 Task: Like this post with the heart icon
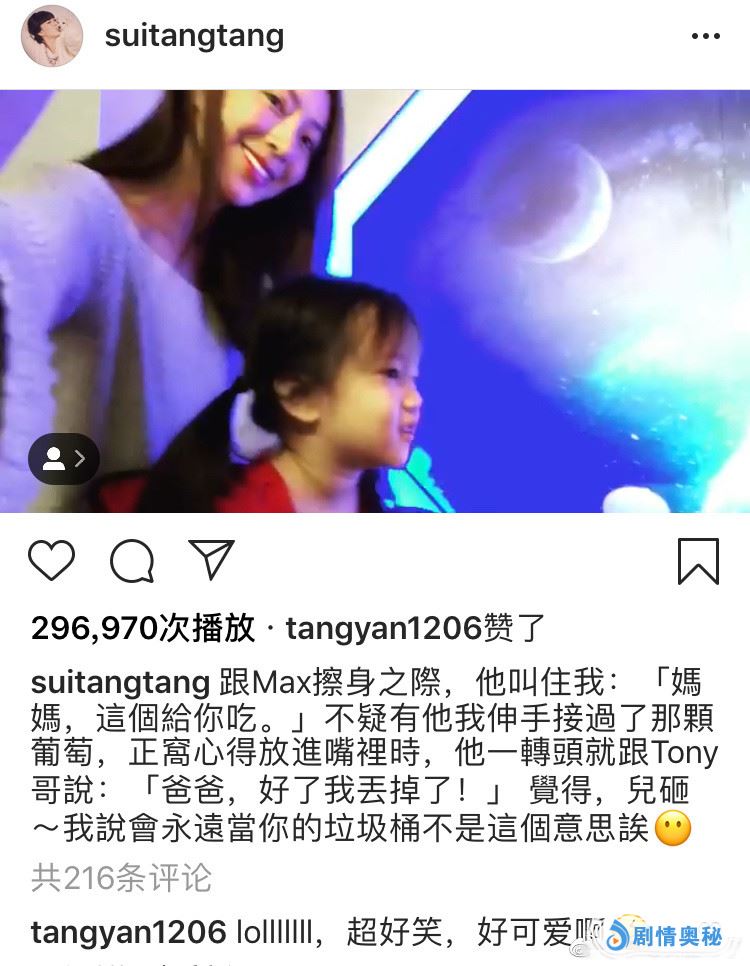pos(51,561)
